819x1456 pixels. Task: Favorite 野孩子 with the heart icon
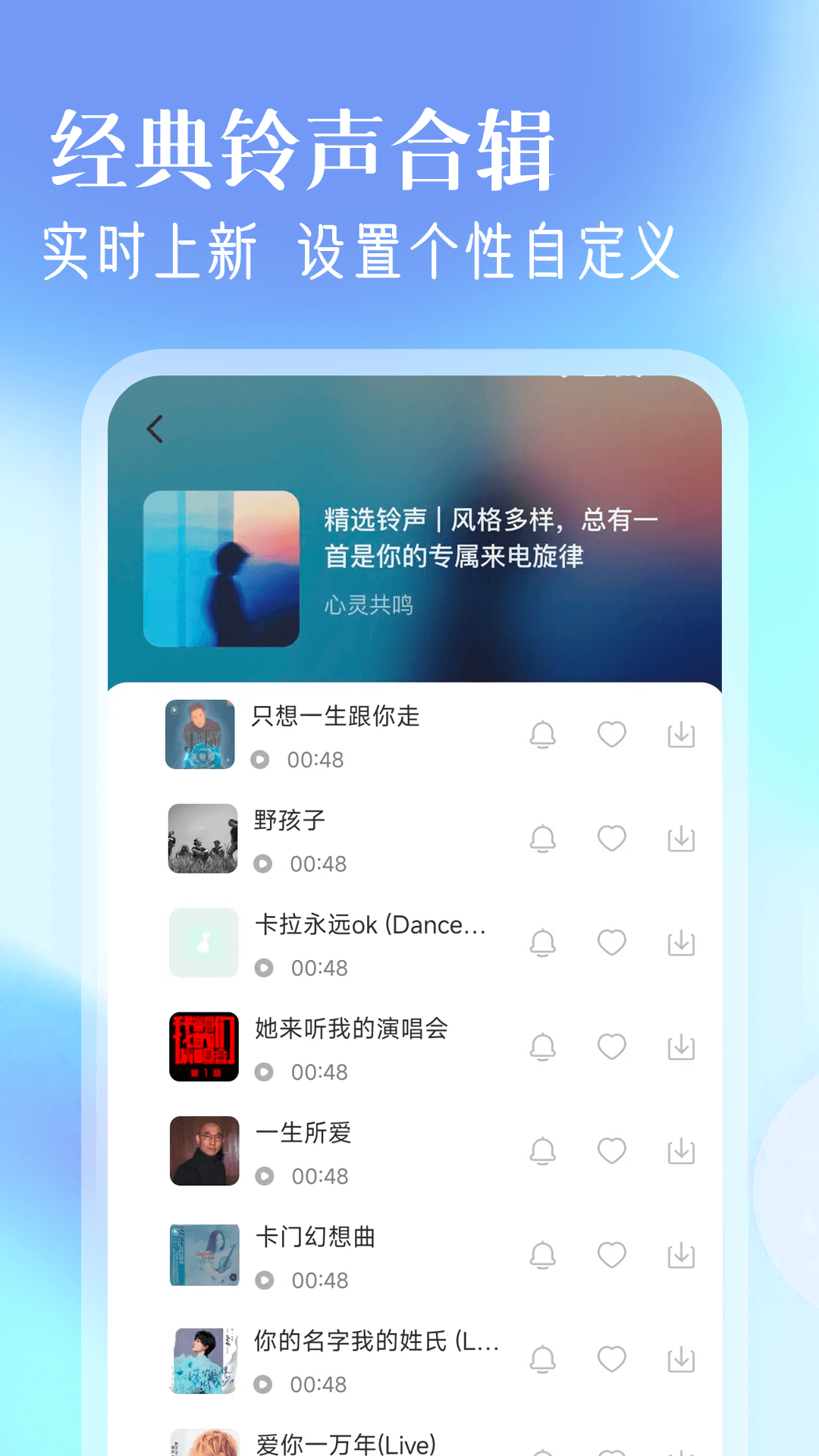pos(611,839)
